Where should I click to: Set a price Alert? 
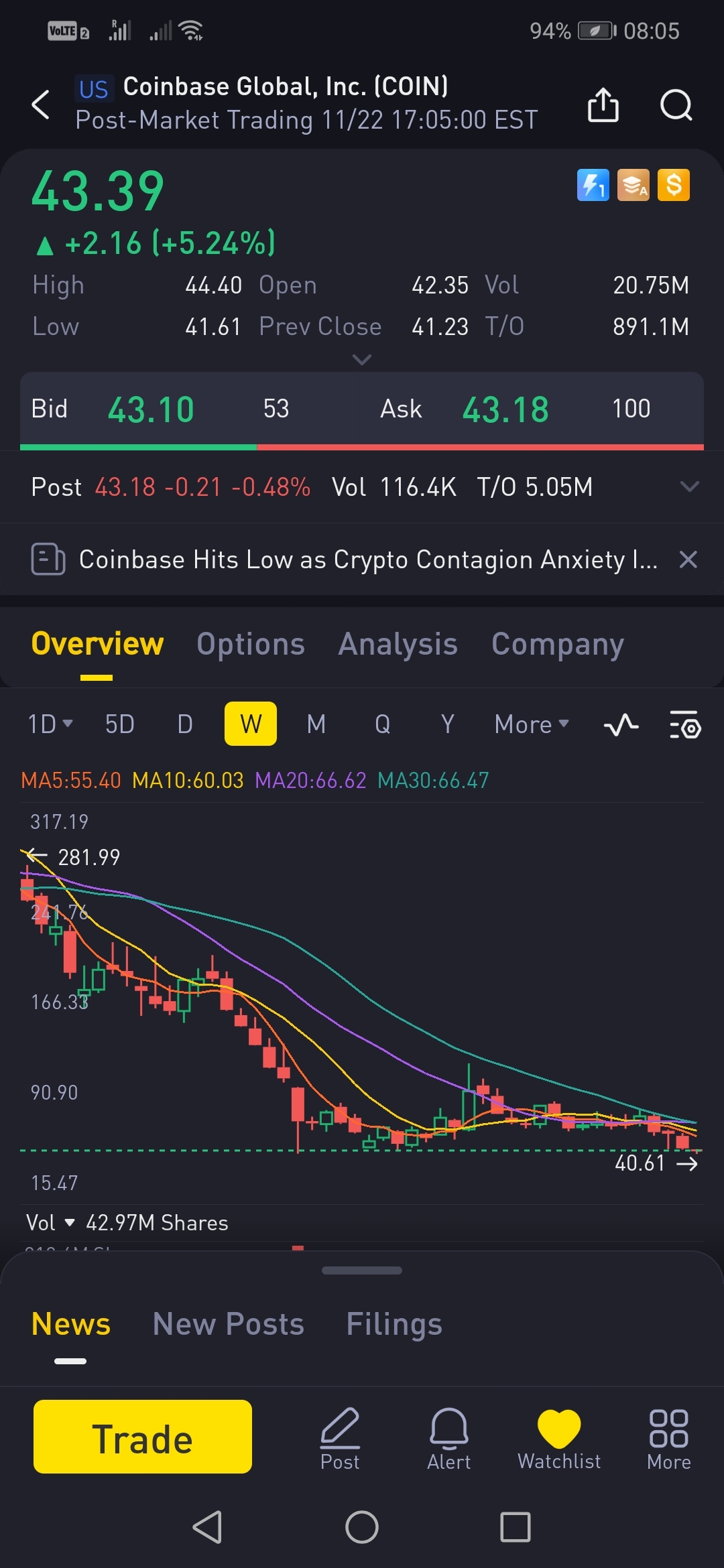coord(449,1438)
